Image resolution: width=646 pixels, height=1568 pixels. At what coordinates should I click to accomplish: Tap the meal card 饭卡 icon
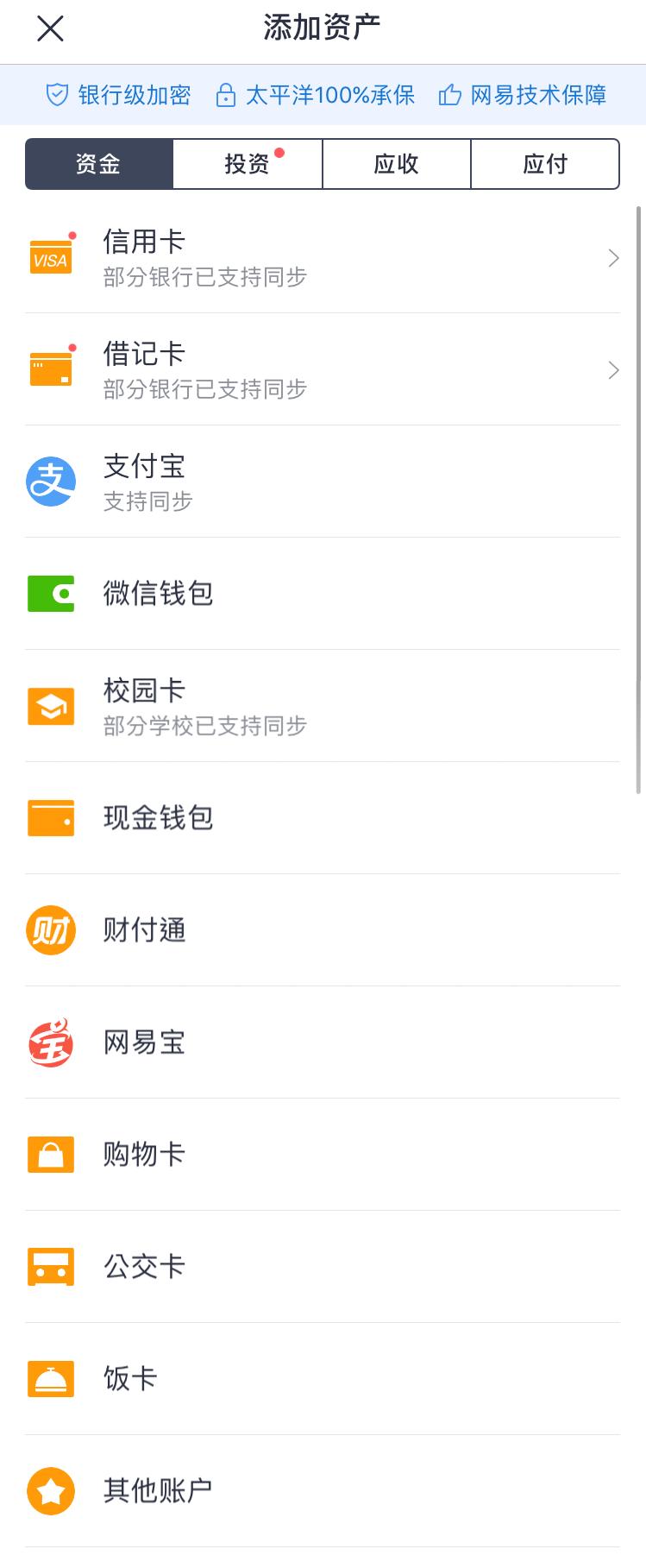tap(50, 1379)
